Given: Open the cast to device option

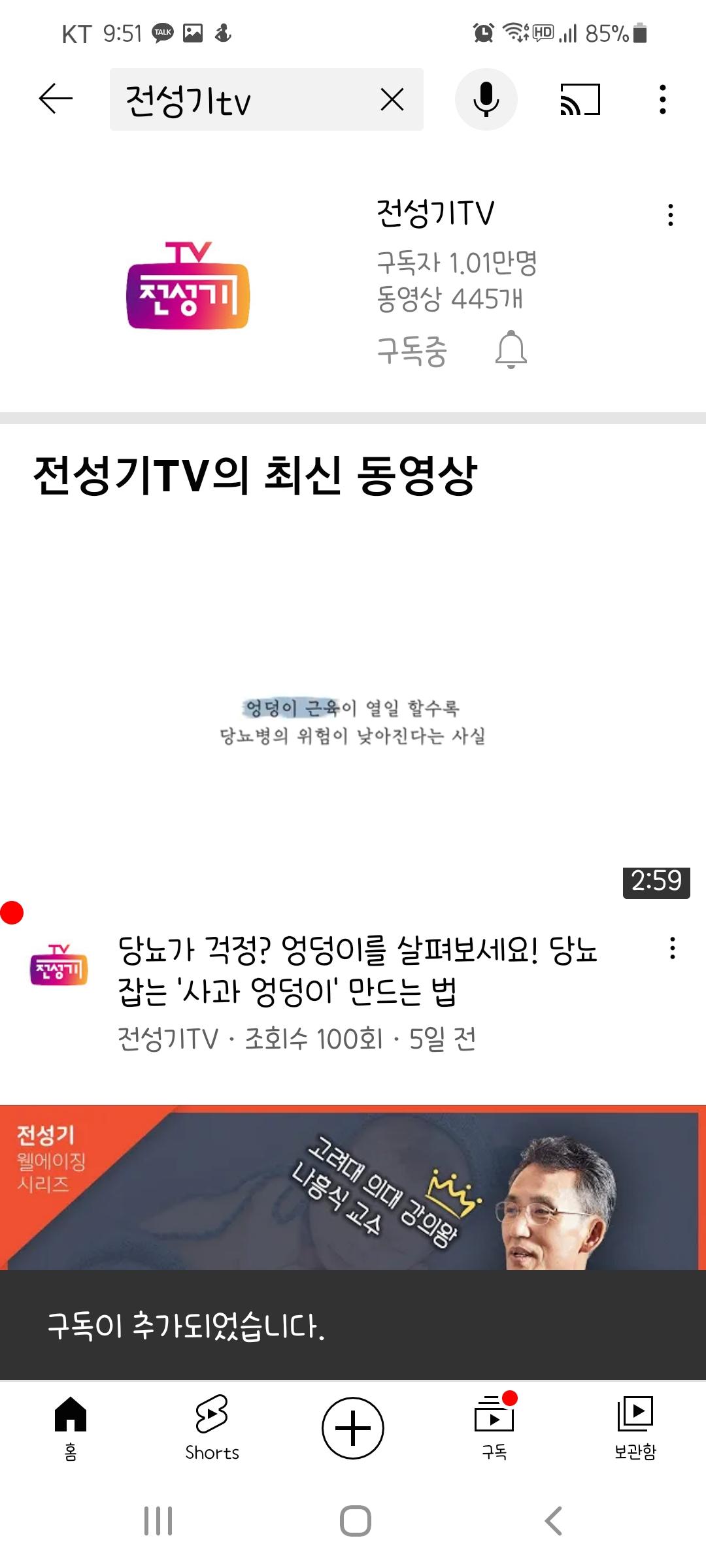Looking at the screenshot, I should tap(580, 99).
